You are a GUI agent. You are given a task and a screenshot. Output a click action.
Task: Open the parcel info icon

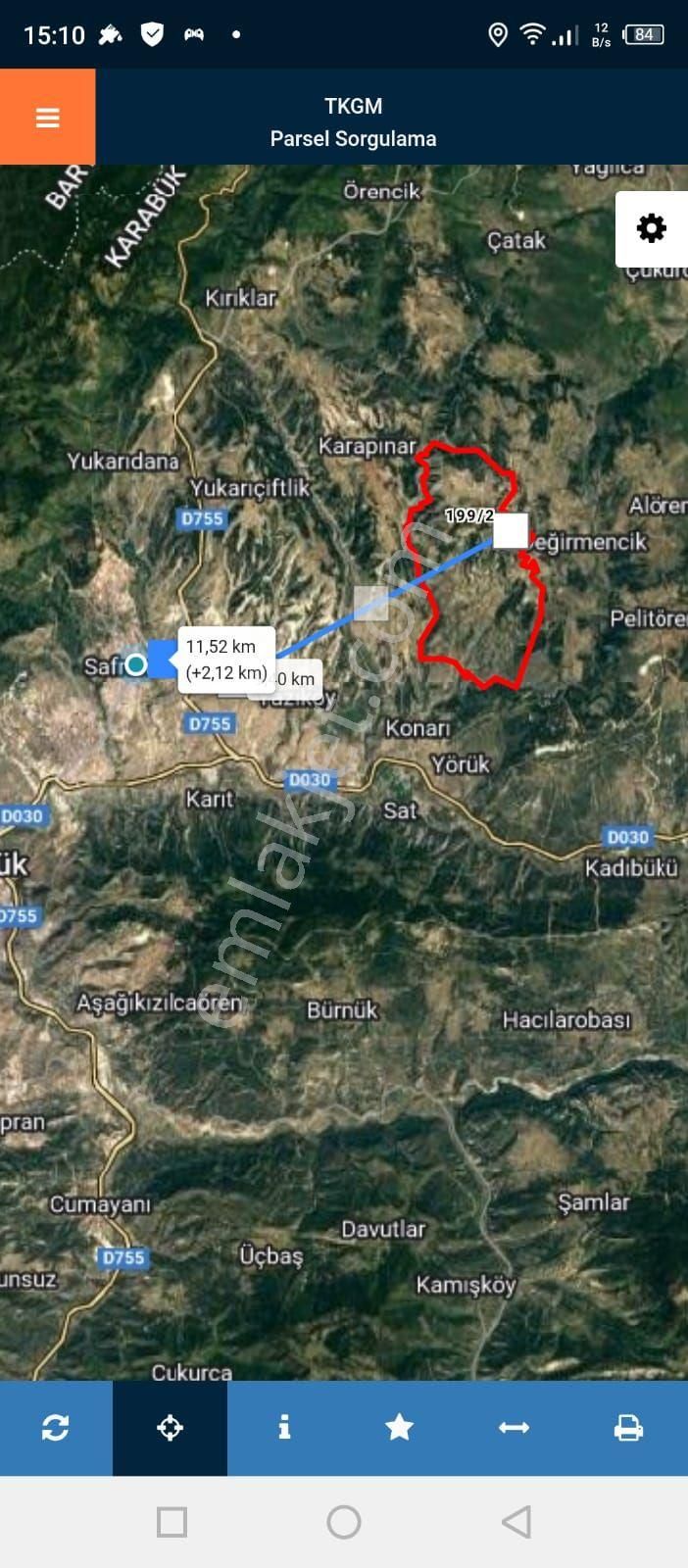284,1428
